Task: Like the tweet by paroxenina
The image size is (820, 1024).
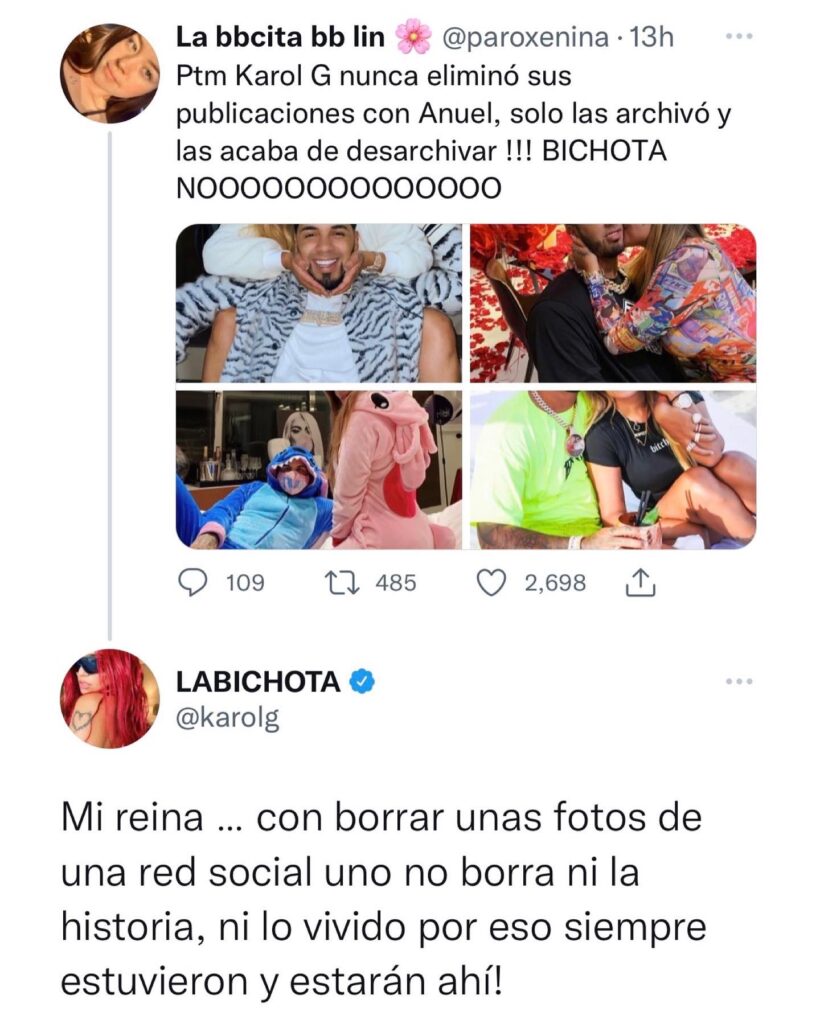Action: pyautogui.click(x=491, y=582)
